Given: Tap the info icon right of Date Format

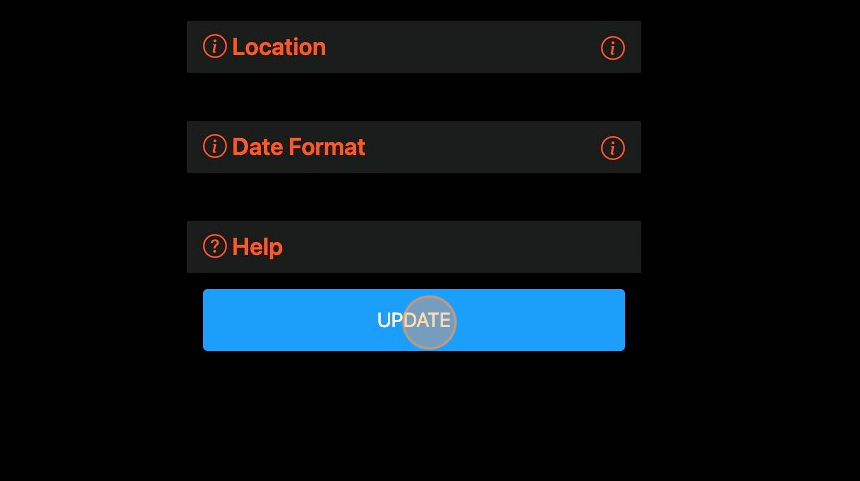Looking at the screenshot, I should pos(612,148).
